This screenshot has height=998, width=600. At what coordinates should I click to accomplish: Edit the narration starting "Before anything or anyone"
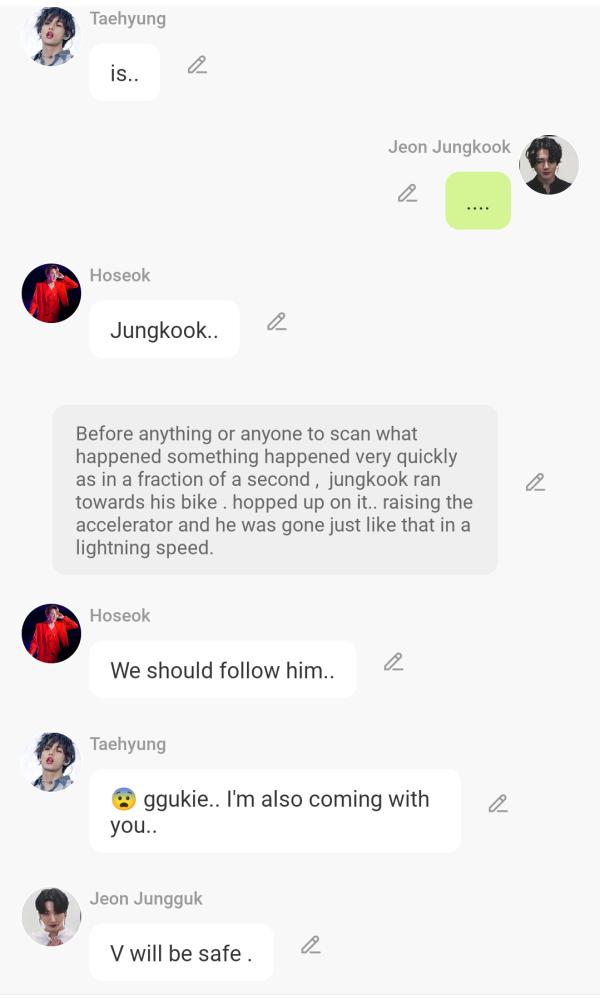pyautogui.click(x=535, y=483)
